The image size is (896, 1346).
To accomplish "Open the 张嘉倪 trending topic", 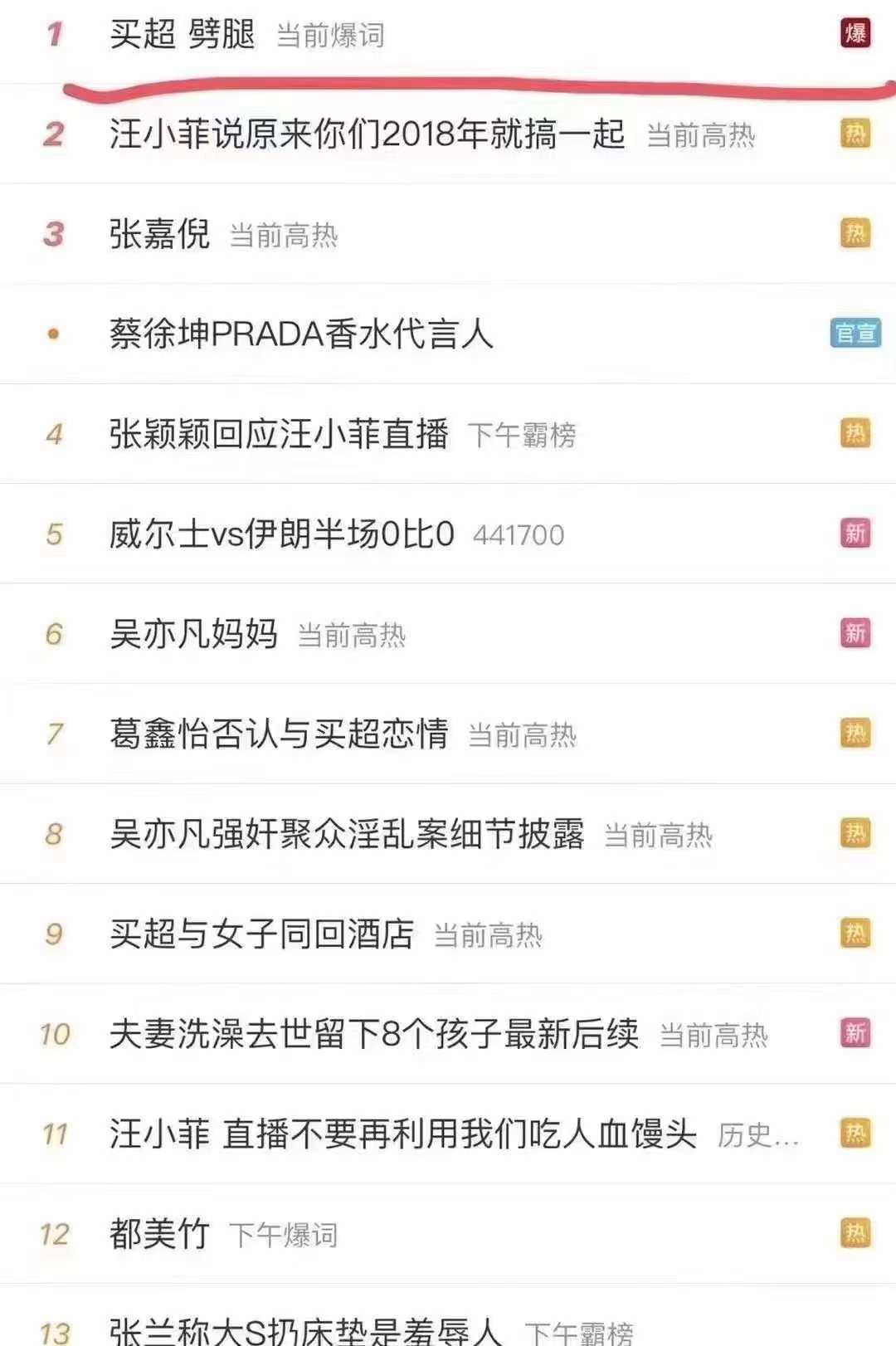I will point(159,234).
